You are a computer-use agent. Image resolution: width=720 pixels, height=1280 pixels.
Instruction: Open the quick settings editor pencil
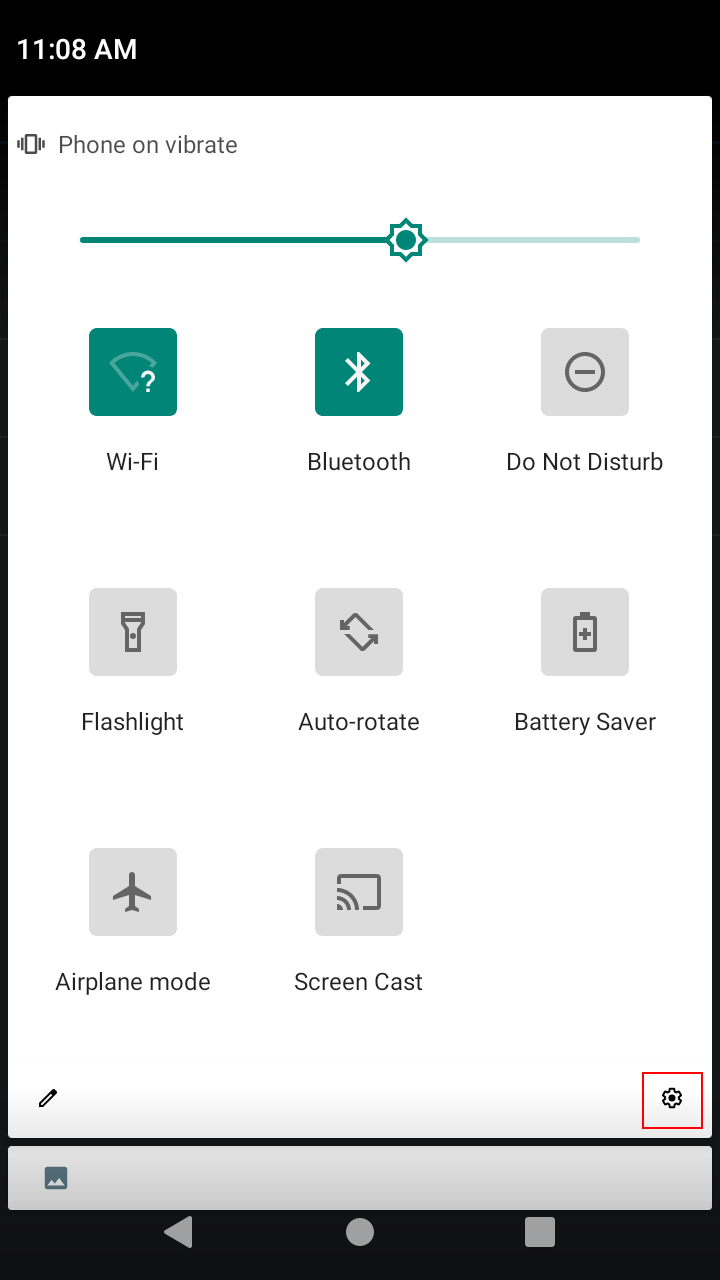point(47,1098)
